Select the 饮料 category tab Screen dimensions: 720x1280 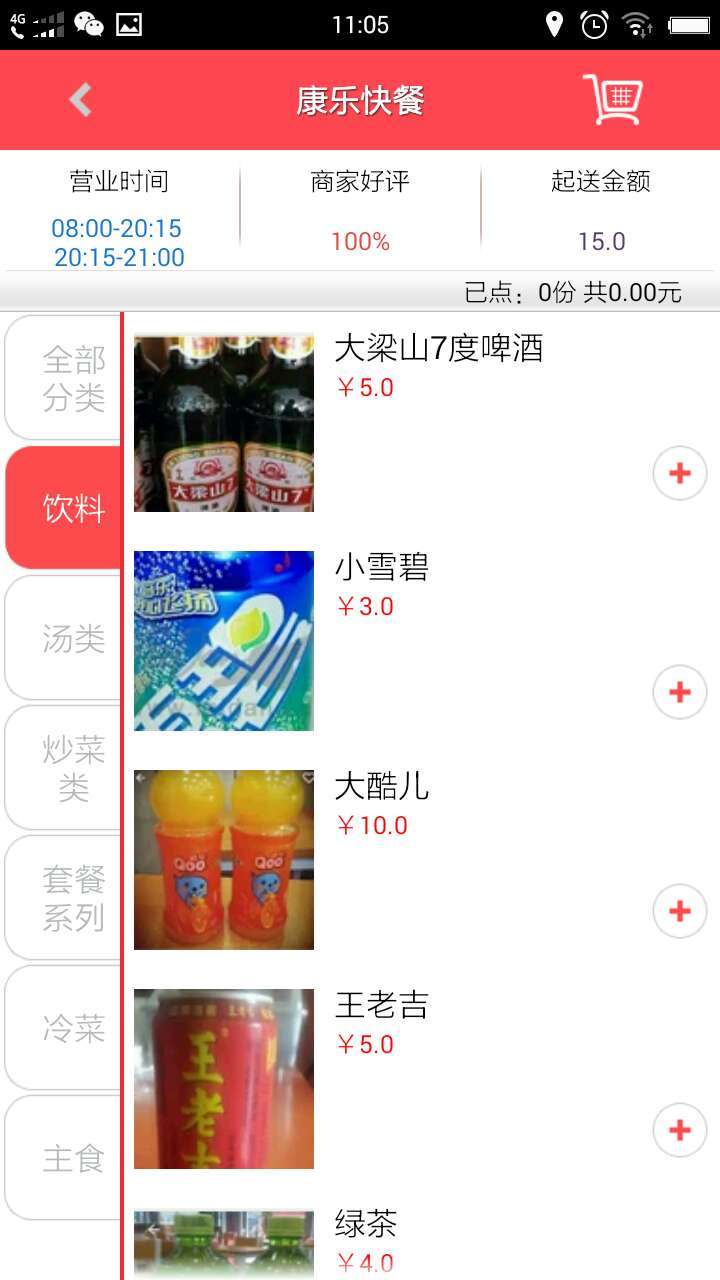[60, 507]
